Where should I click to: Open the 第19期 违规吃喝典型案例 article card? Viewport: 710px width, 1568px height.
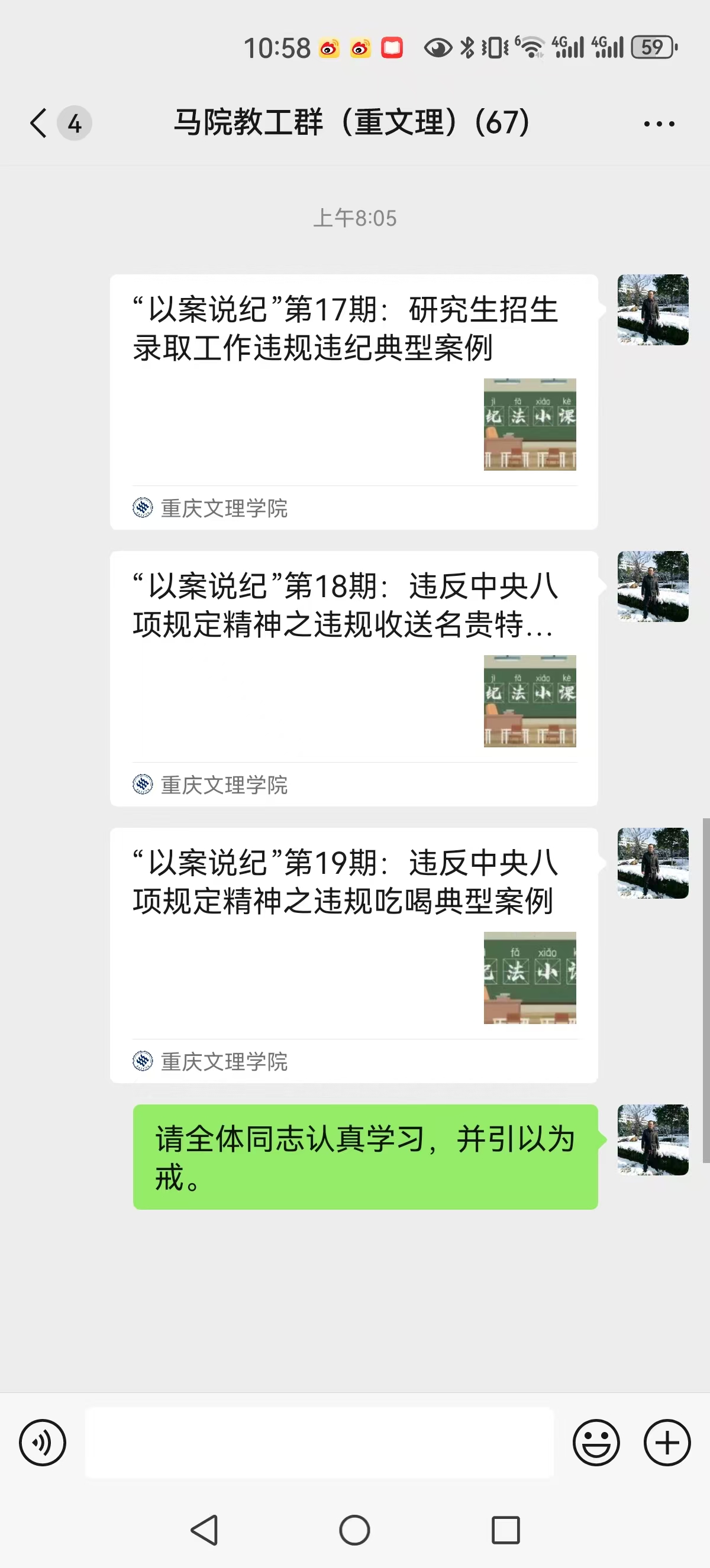pyautogui.click(x=353, y=954)
